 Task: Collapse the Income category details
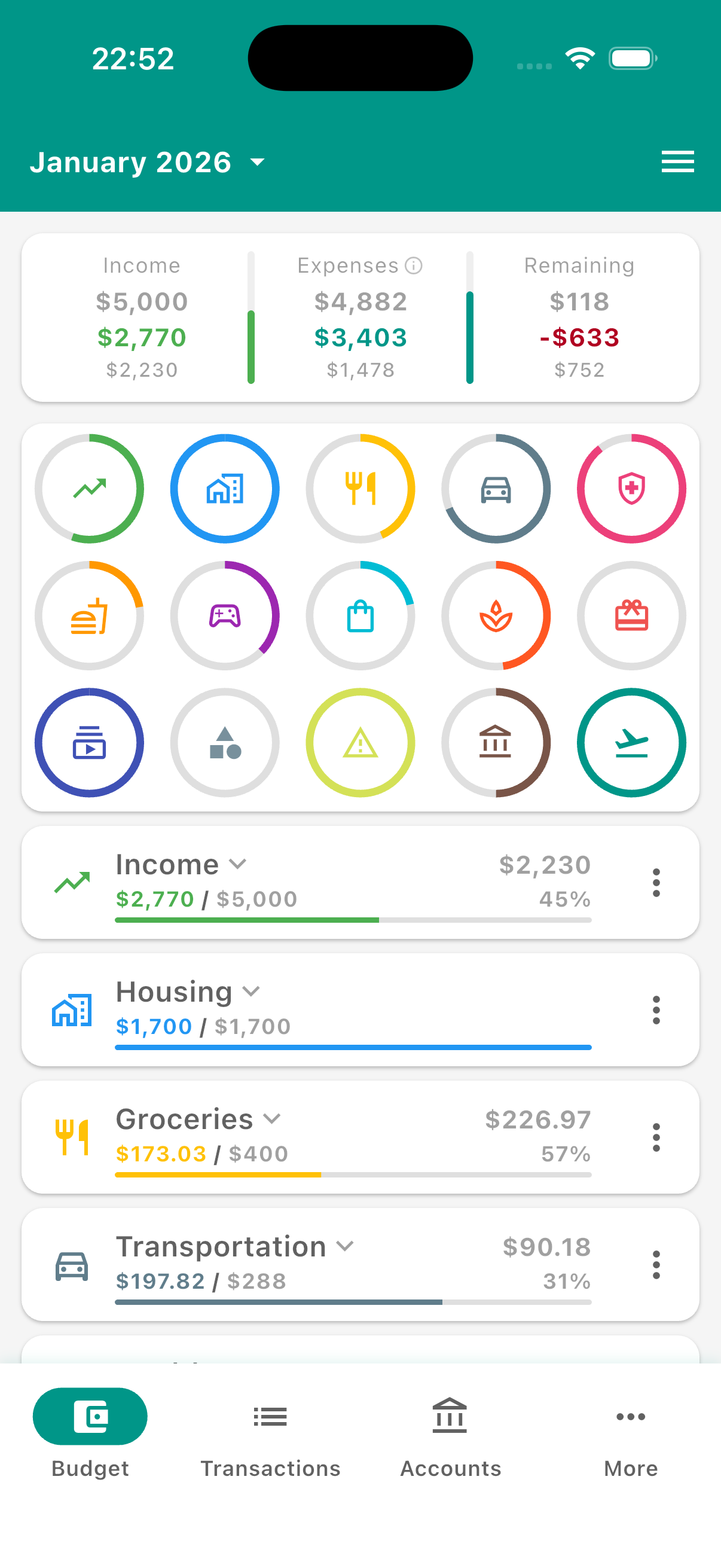(237, 864)
